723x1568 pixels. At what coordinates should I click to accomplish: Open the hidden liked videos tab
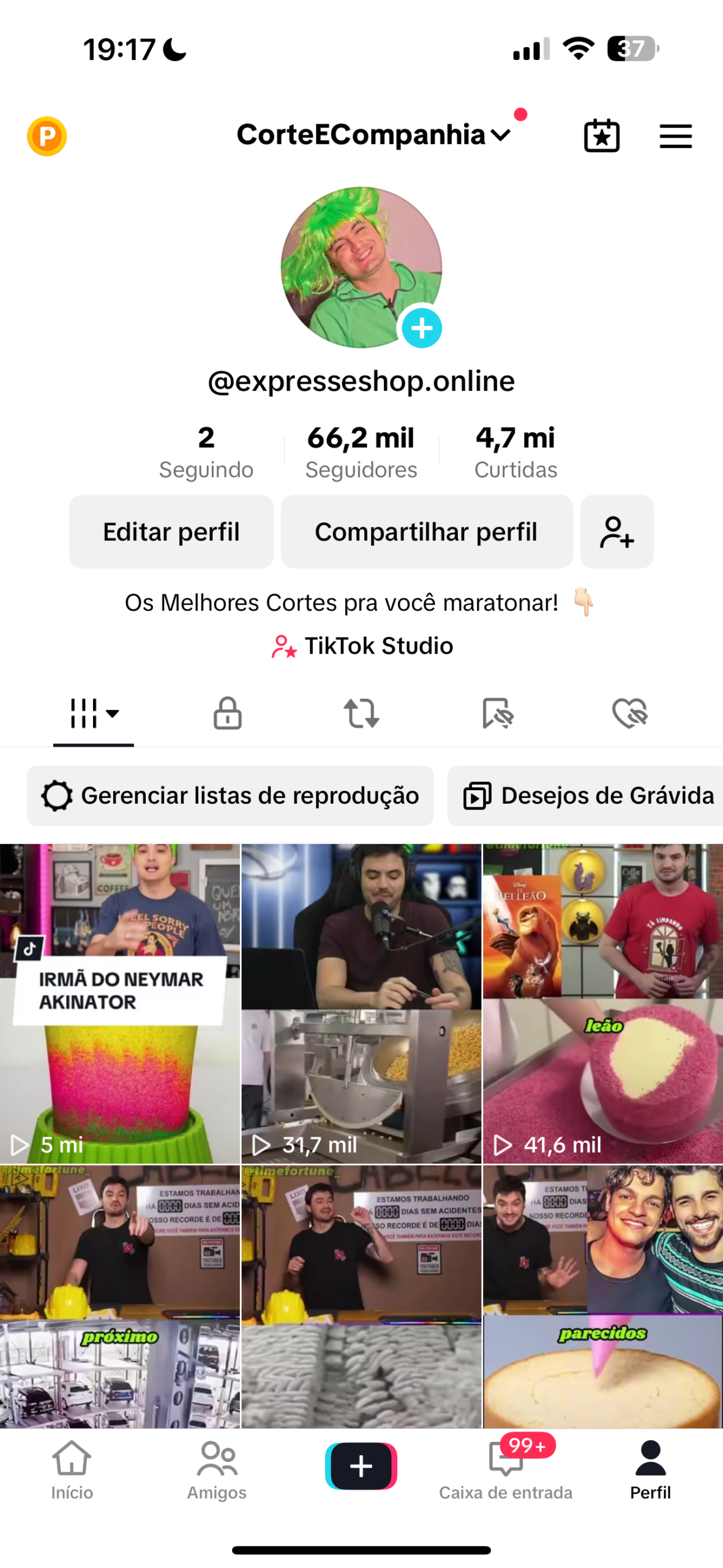(630, 713)
